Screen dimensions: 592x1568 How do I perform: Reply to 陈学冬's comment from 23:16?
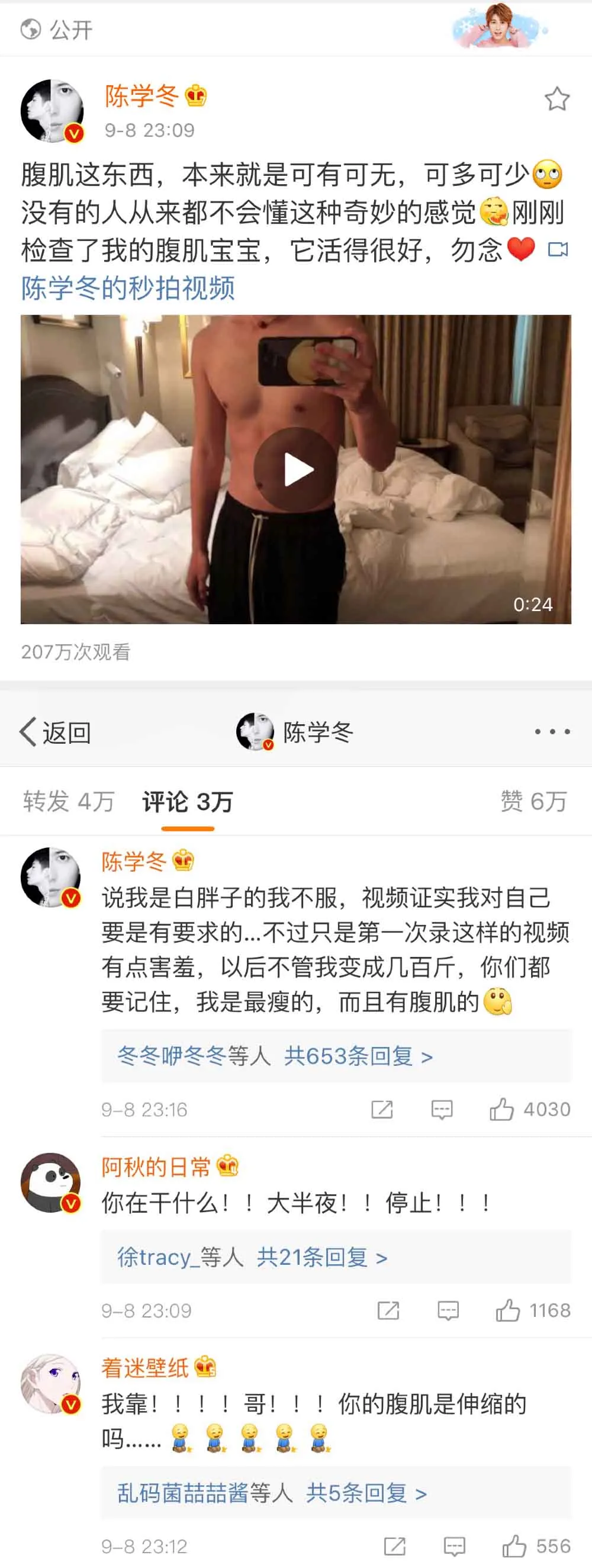(x=442, y=1109)
